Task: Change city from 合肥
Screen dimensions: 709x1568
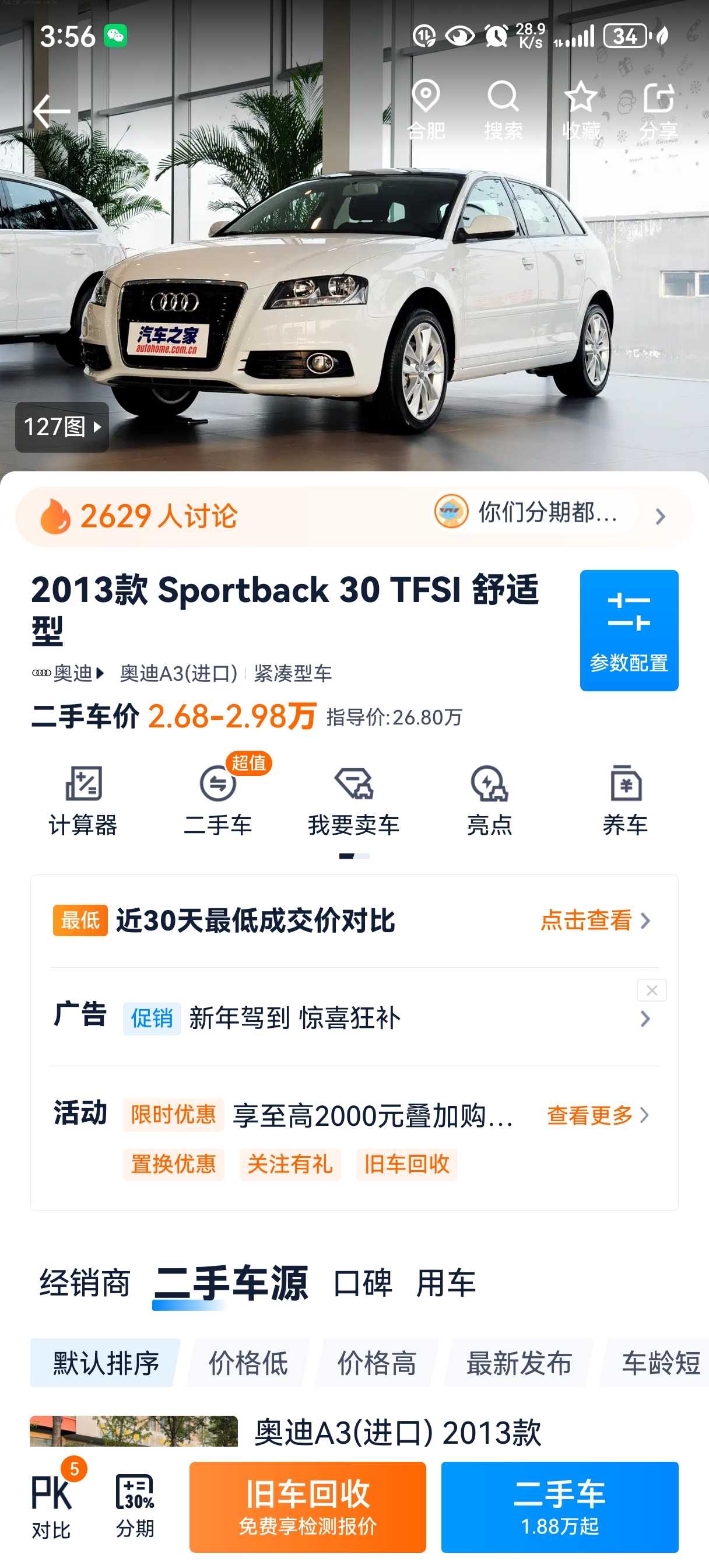Action: pos(426,111)
